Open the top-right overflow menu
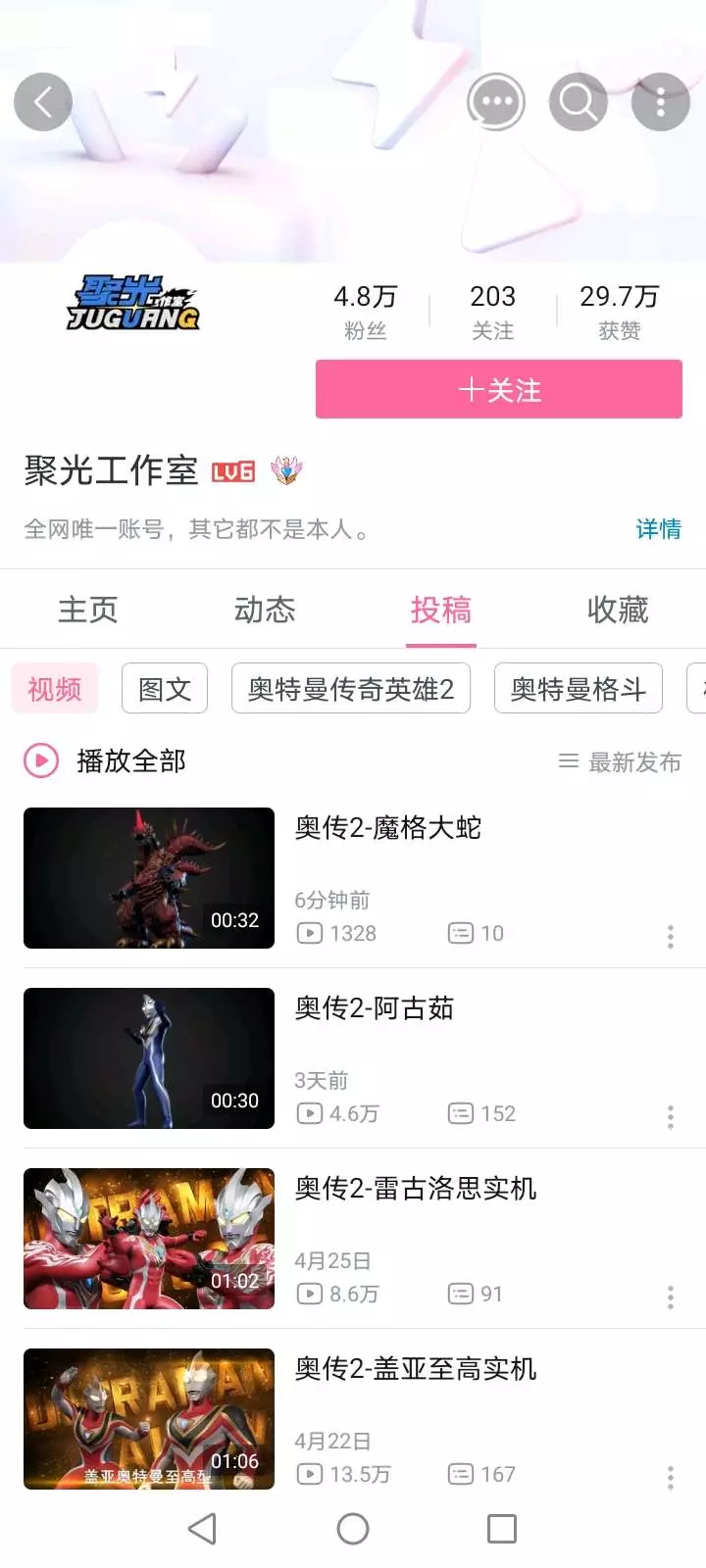The image size is (706, 1568). 660,102
